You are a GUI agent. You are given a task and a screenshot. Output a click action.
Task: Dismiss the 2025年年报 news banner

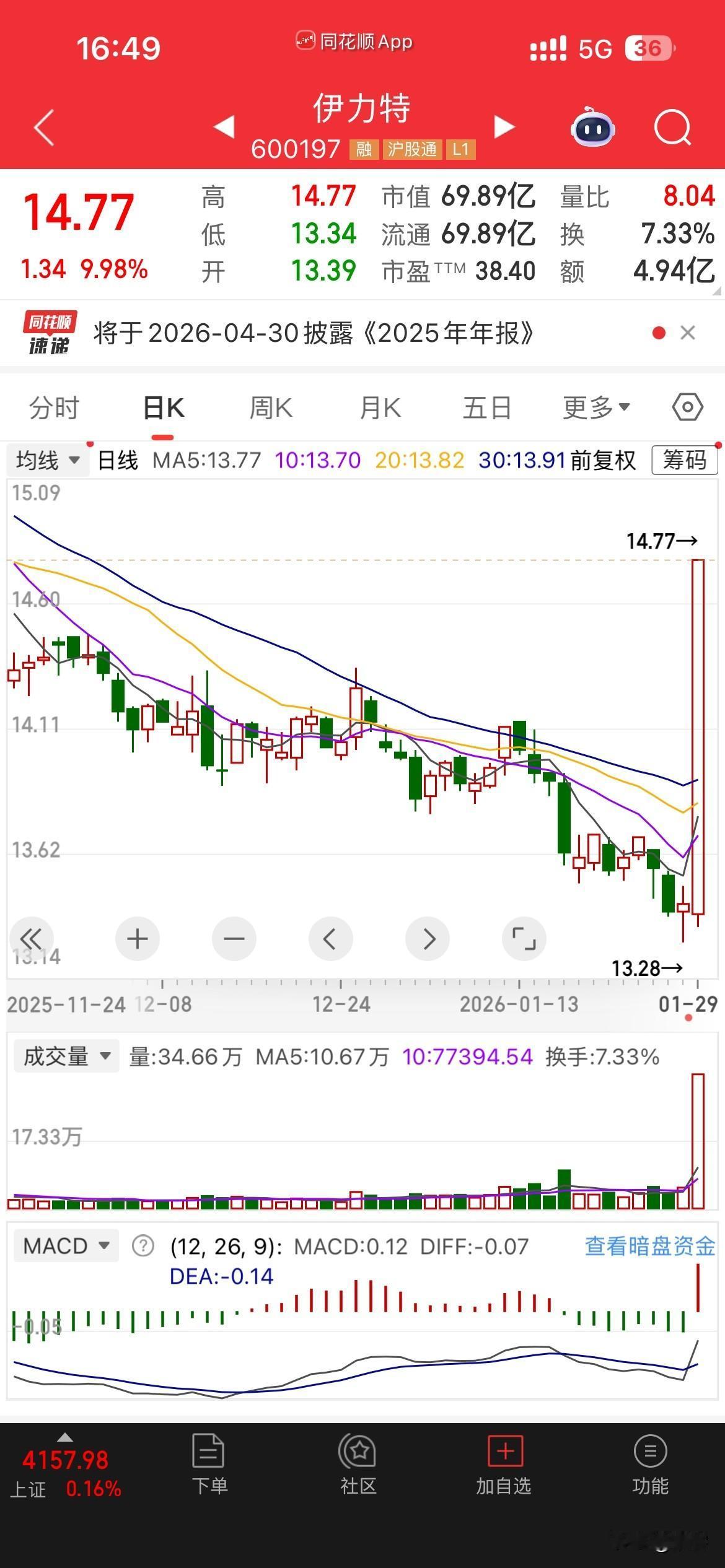coord(687,333)
